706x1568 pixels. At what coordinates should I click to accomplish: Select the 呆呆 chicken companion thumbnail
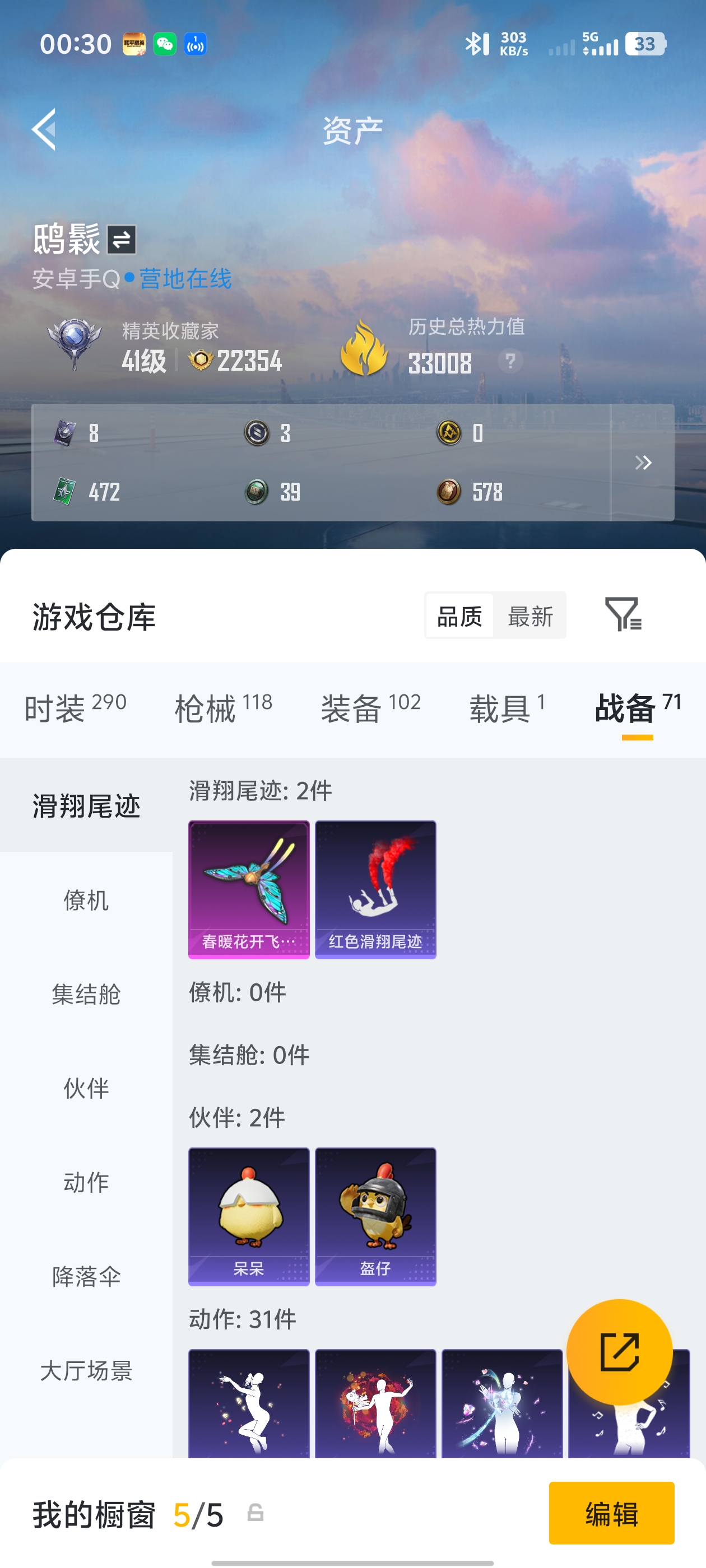(248, 1216)
